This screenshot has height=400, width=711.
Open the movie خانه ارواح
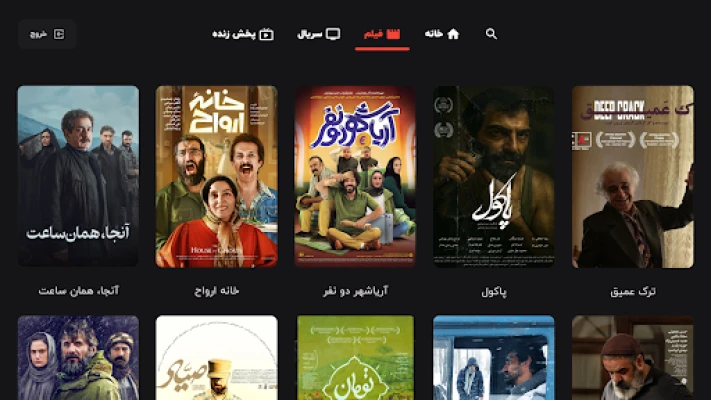click(216, 177)
